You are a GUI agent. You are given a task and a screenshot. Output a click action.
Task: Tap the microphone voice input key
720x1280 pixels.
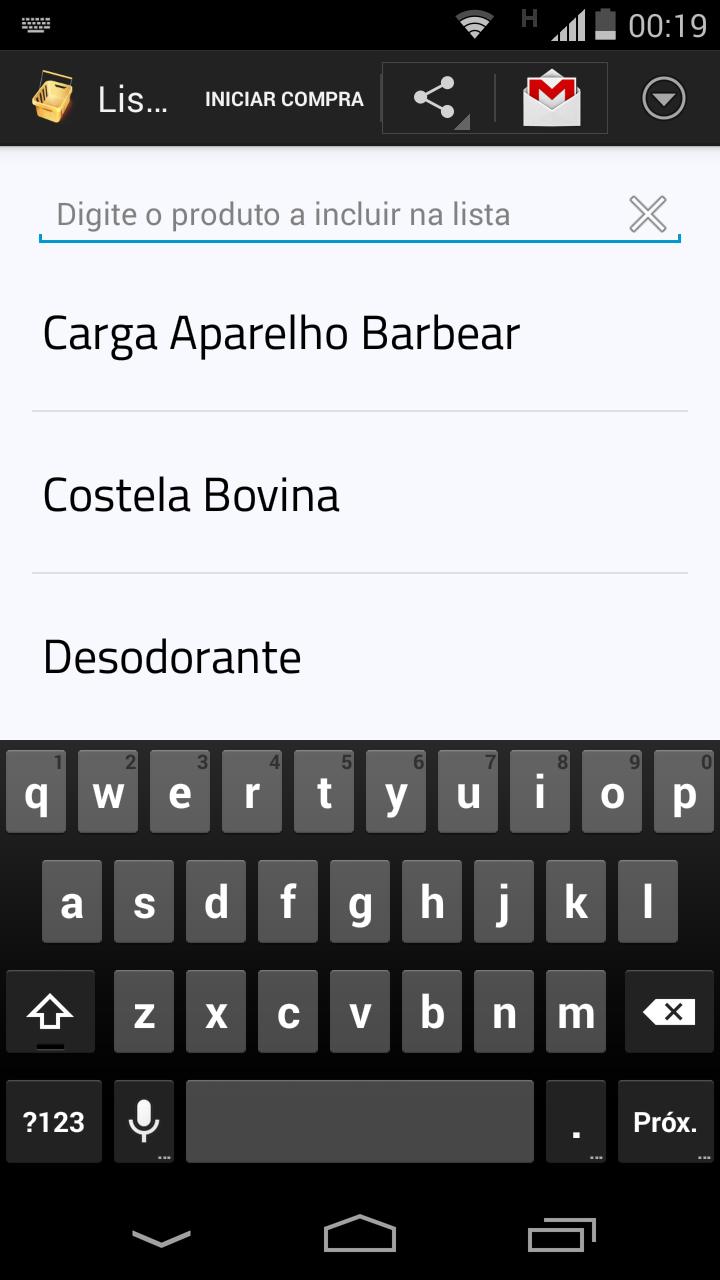tap(144, 1122)
